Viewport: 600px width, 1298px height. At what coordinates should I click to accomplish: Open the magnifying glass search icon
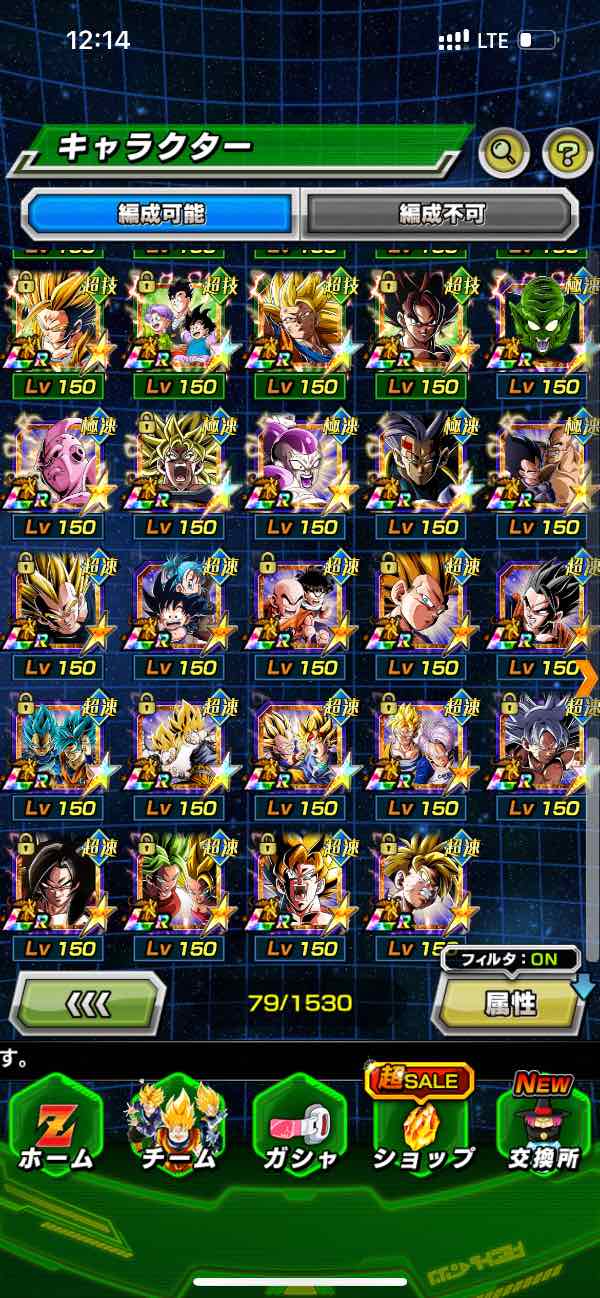coord(504,153)
